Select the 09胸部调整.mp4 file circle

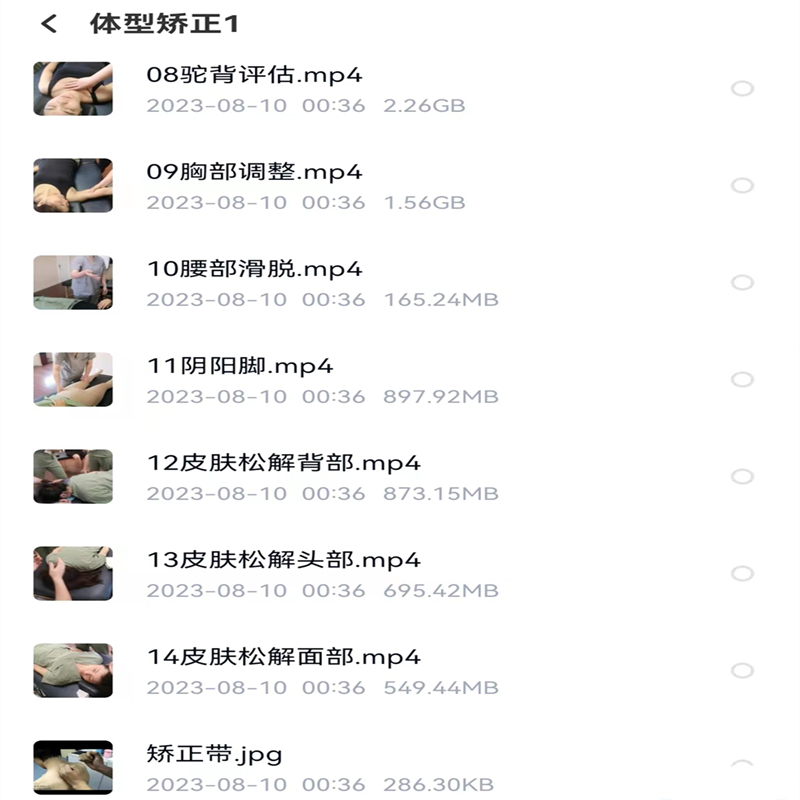coord(742,186)
